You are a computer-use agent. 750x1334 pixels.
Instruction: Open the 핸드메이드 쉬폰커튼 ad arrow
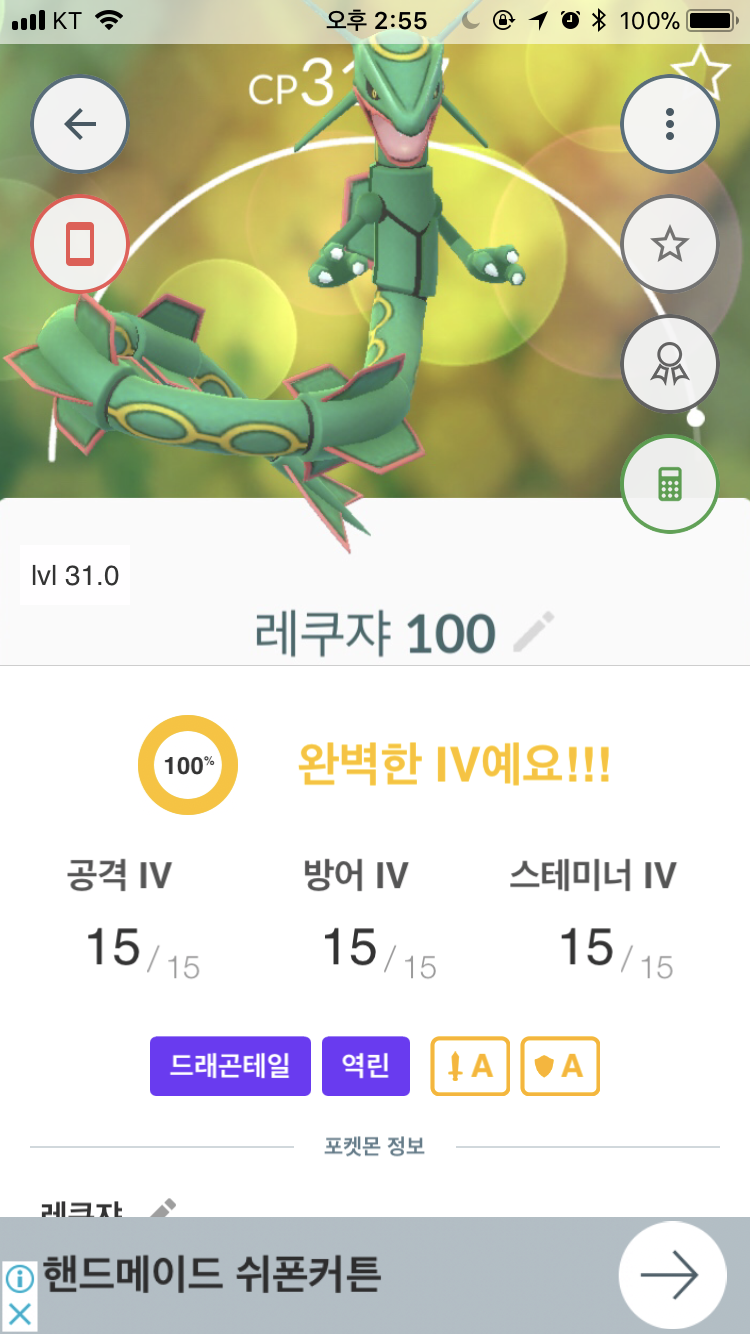pyautogui.click(x=671, y=1274)
